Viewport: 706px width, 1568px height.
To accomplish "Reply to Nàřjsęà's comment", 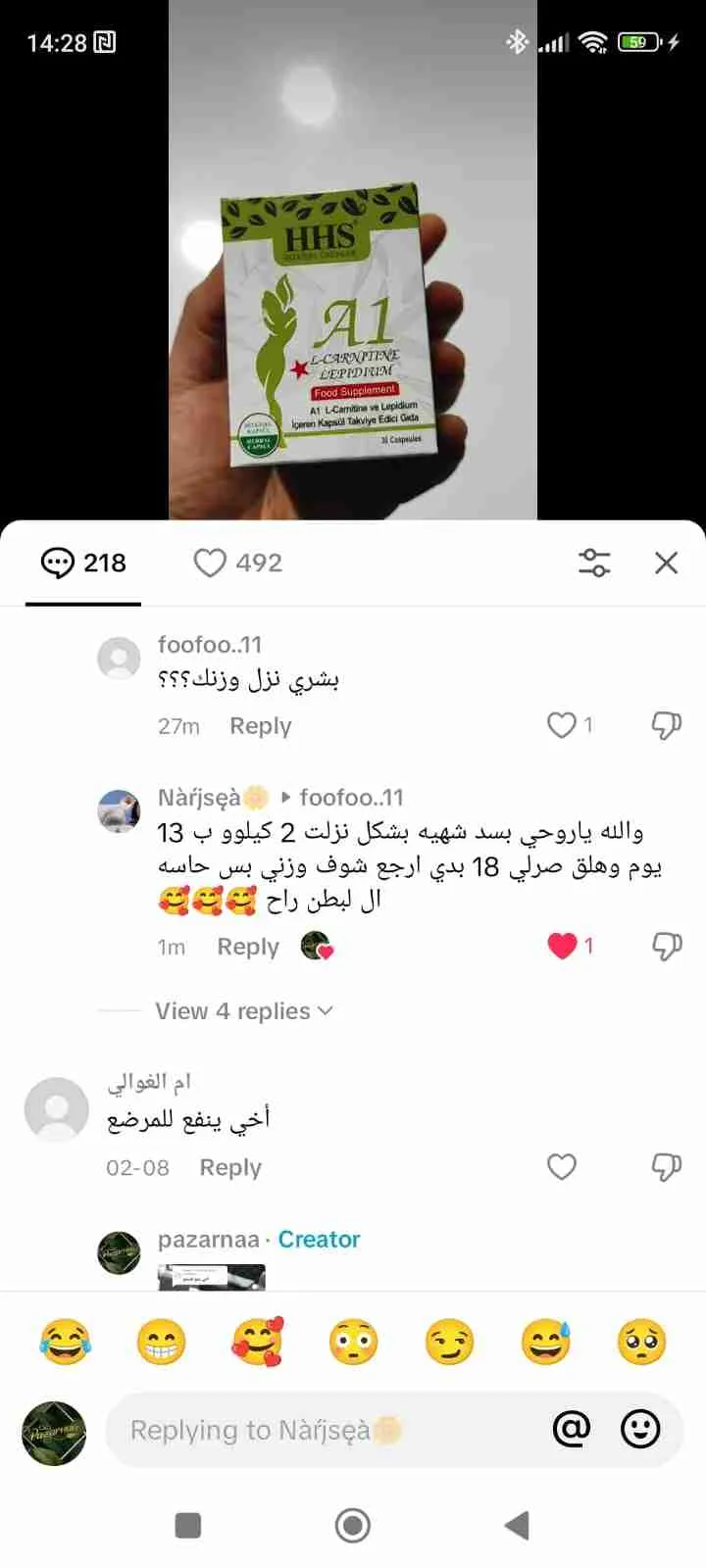I will tap(248, 947).
